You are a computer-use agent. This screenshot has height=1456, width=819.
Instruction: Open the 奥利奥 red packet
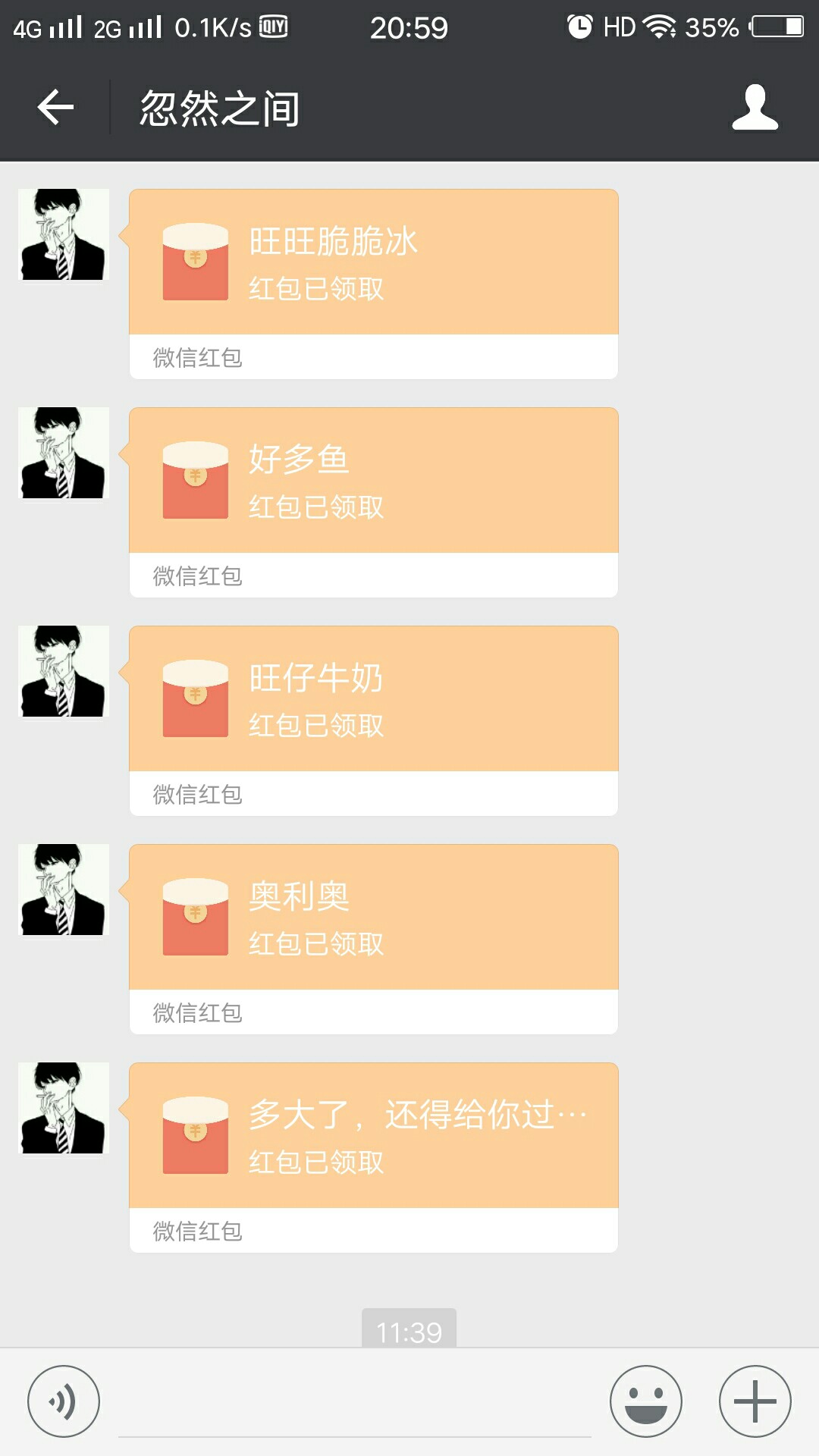374,939
